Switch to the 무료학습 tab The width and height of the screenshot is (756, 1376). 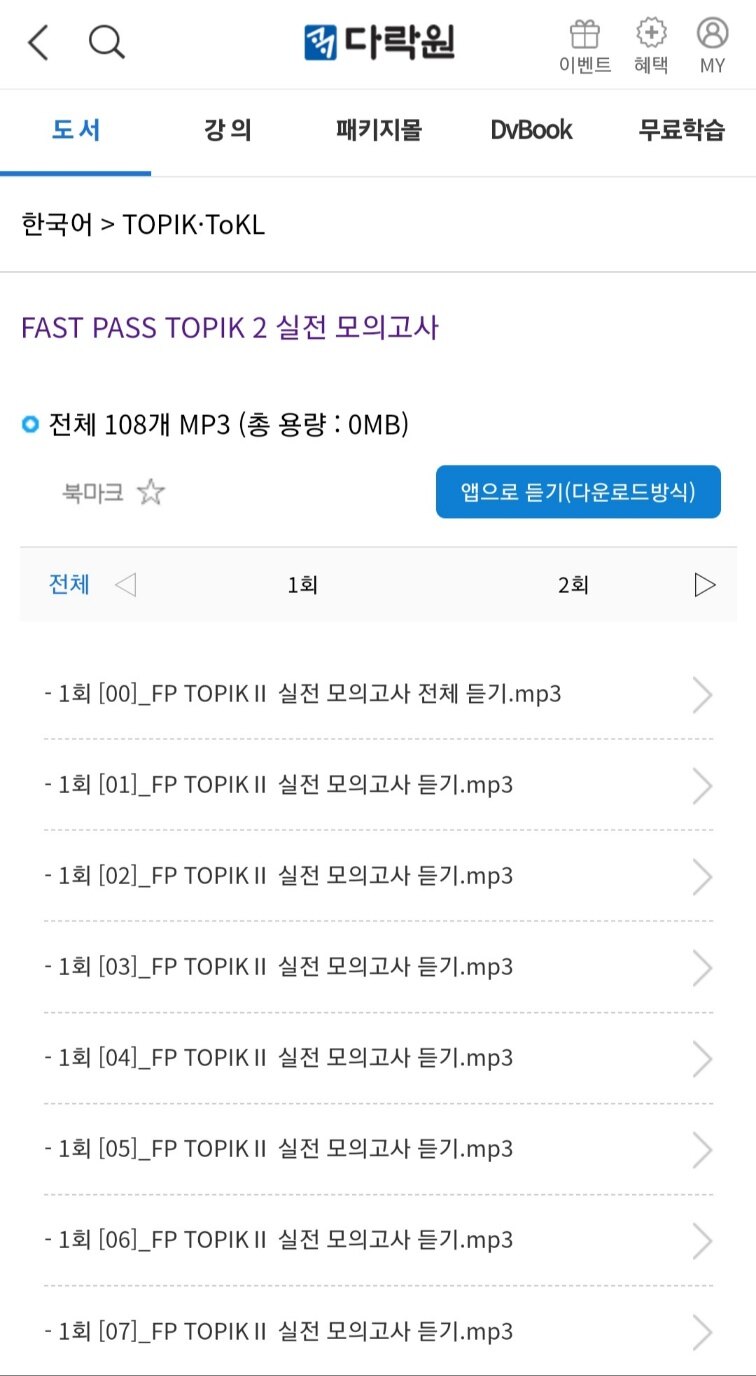(x=681, y=130)
